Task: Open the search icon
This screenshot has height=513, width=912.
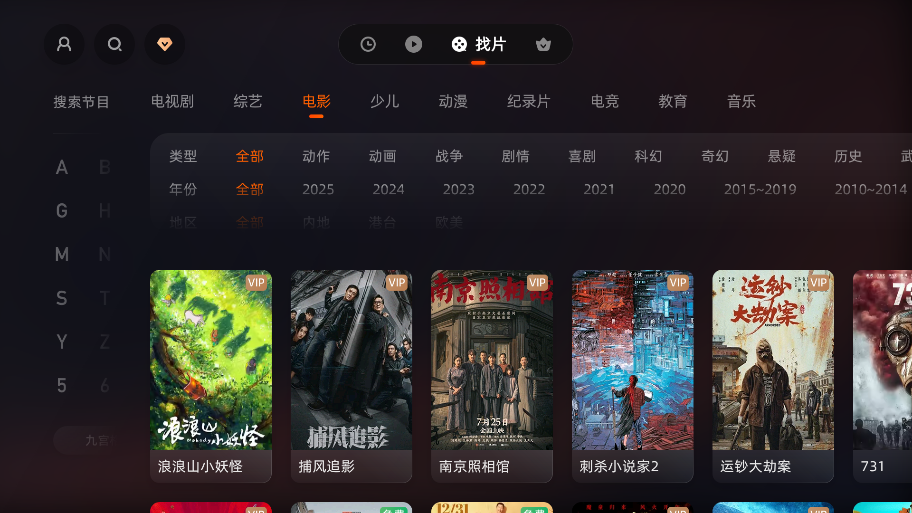Action: coord(115,44)
